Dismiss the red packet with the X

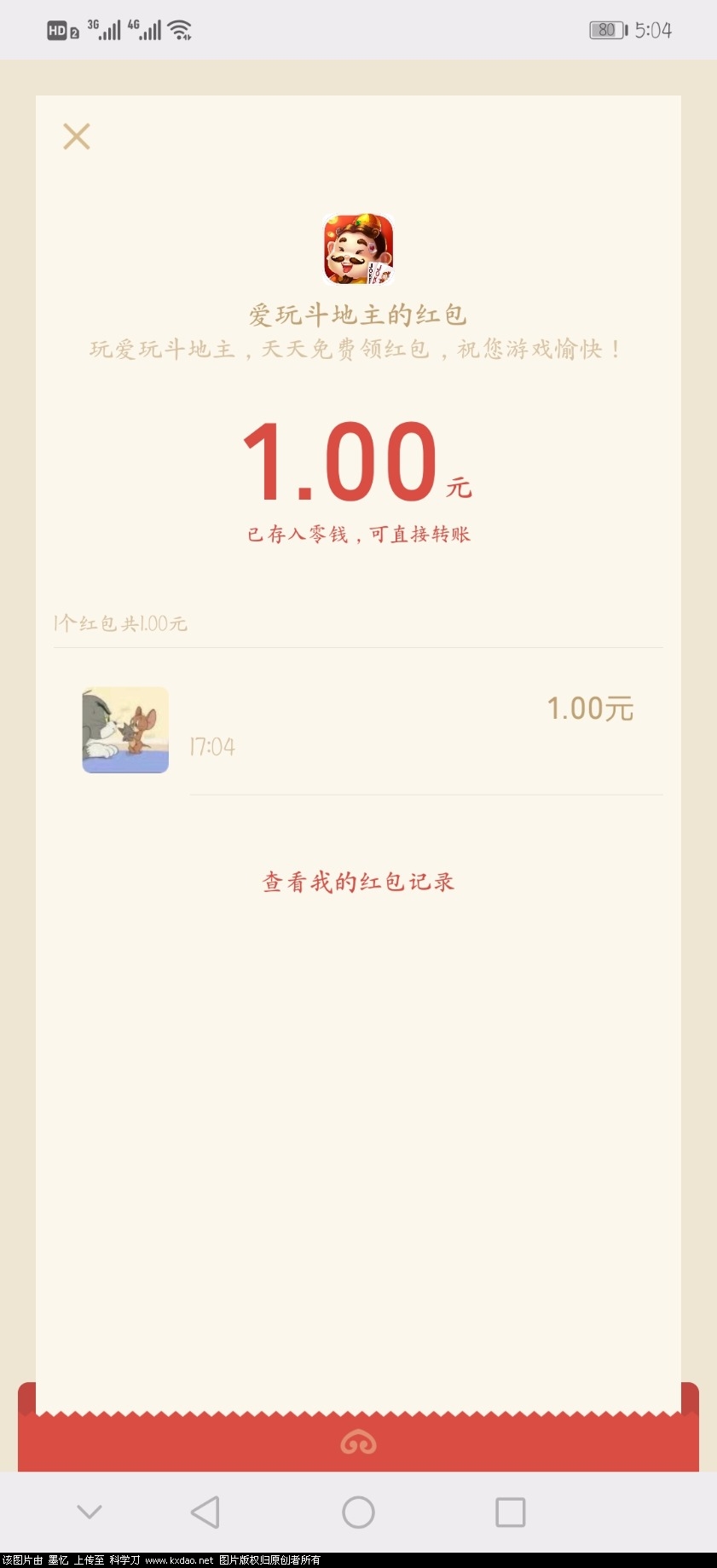[x=76, y=136]
